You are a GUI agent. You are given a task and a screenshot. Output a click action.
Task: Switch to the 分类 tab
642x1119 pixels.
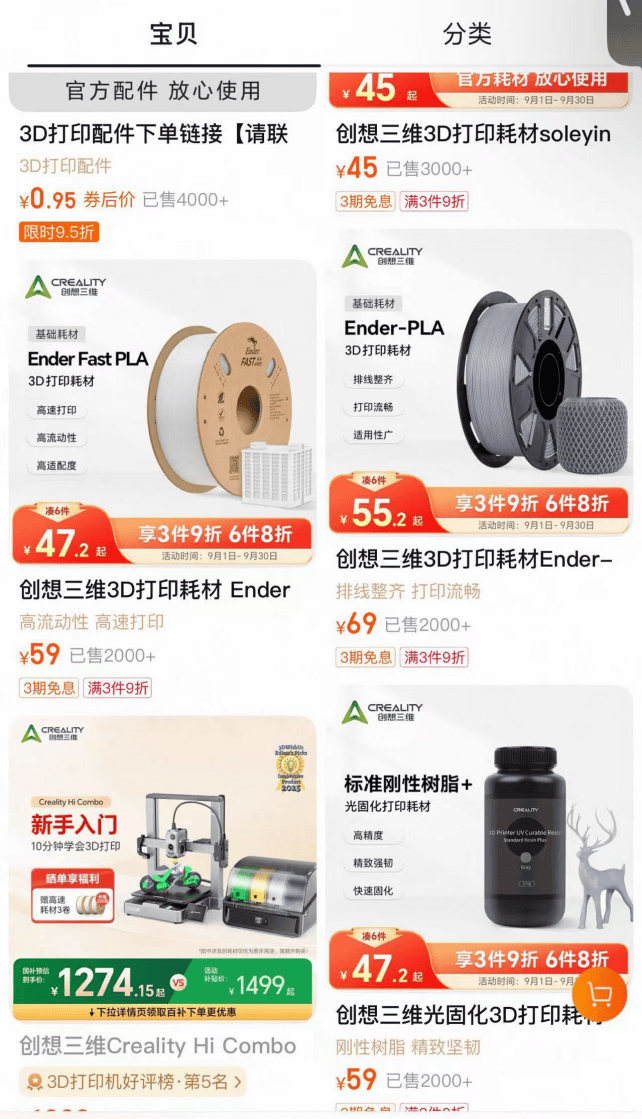[x=467, y=34]
